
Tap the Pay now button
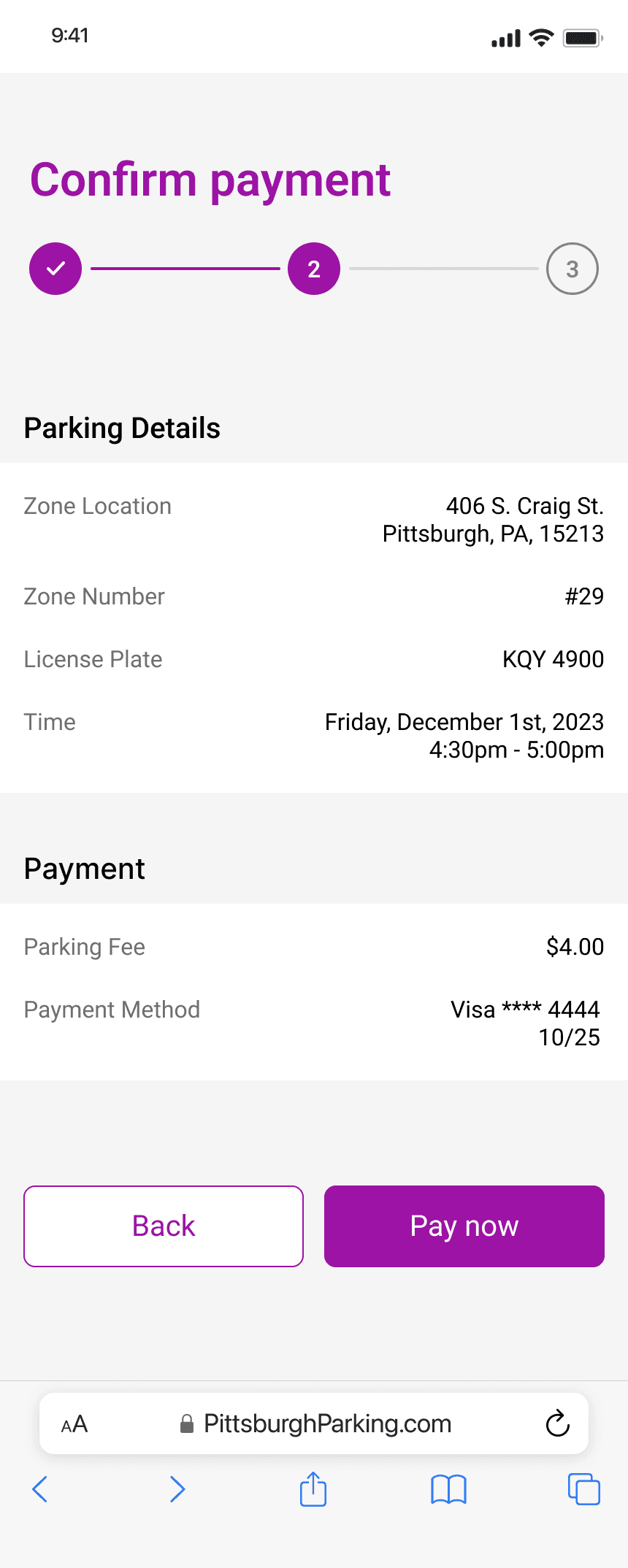[x=464, y=1226]
